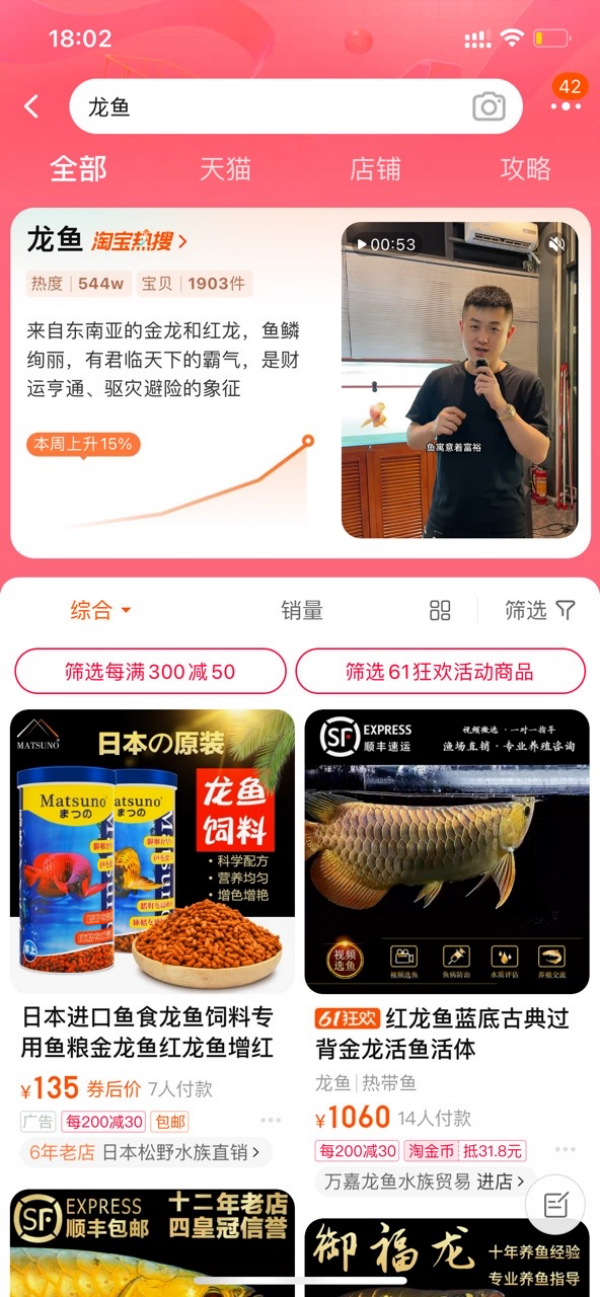The image size is (600, 1297).
Task: Unmute the video with the speaker icon
Action: (x=557, y=244)
